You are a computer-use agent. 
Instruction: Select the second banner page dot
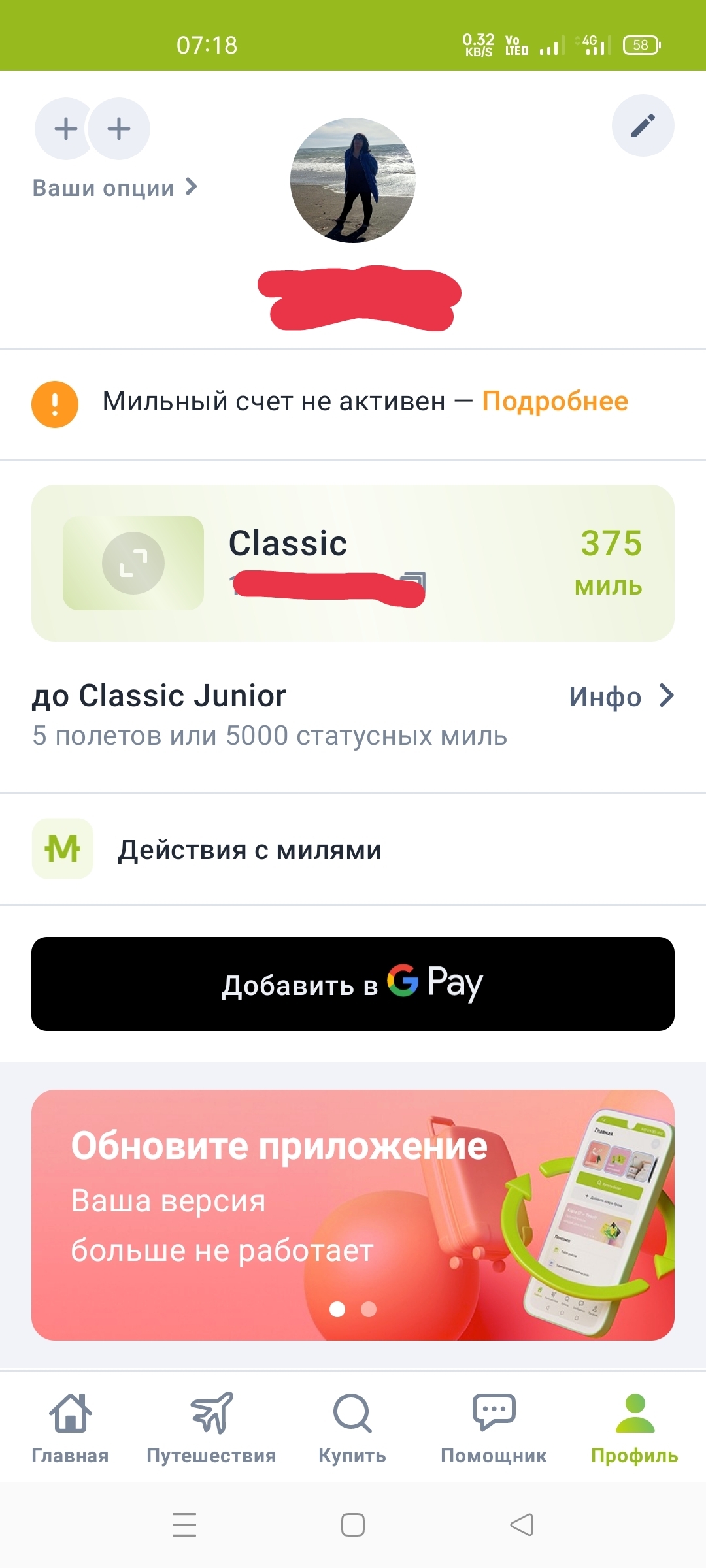click(369, 1309)
